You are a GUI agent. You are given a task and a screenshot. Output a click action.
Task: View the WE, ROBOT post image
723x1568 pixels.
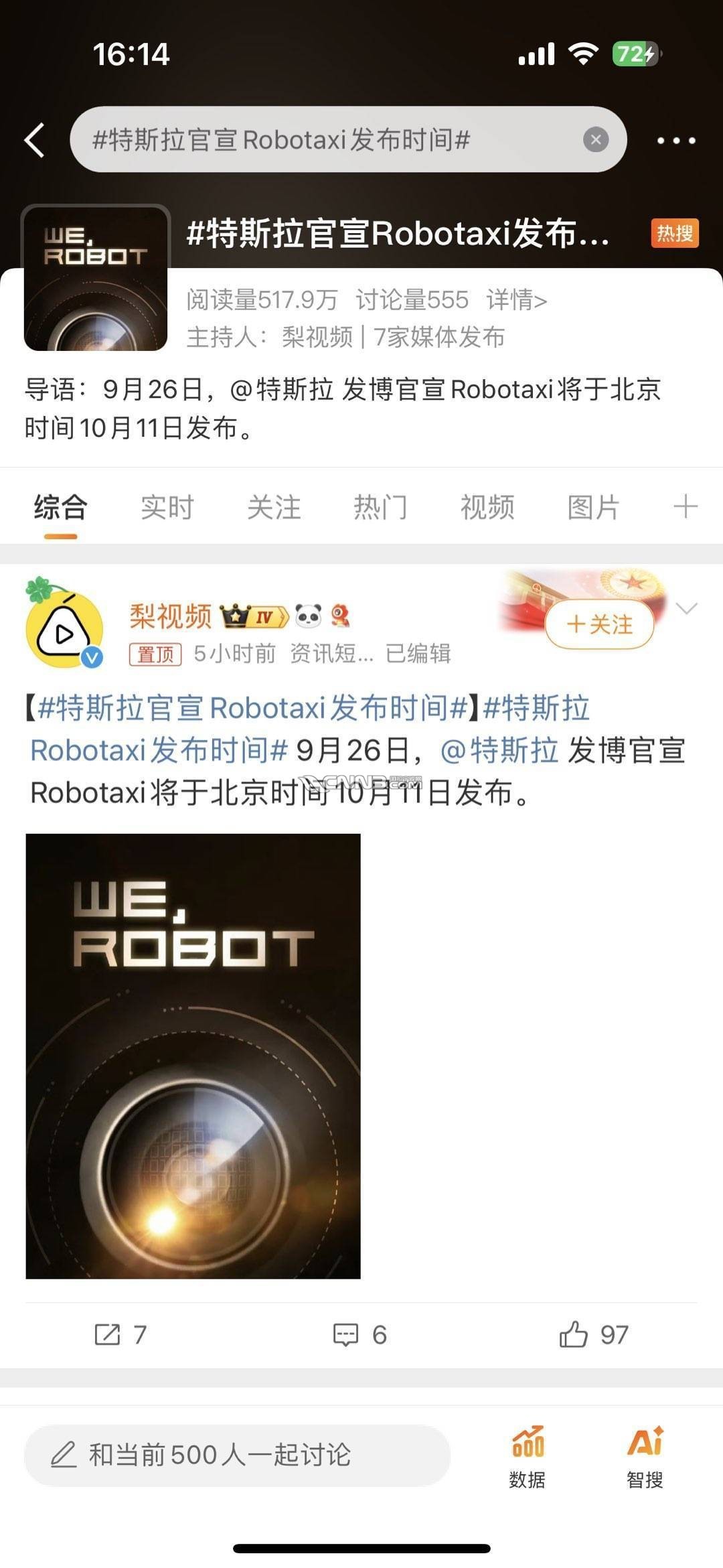pyautogui.click(x=193, y=1056)
